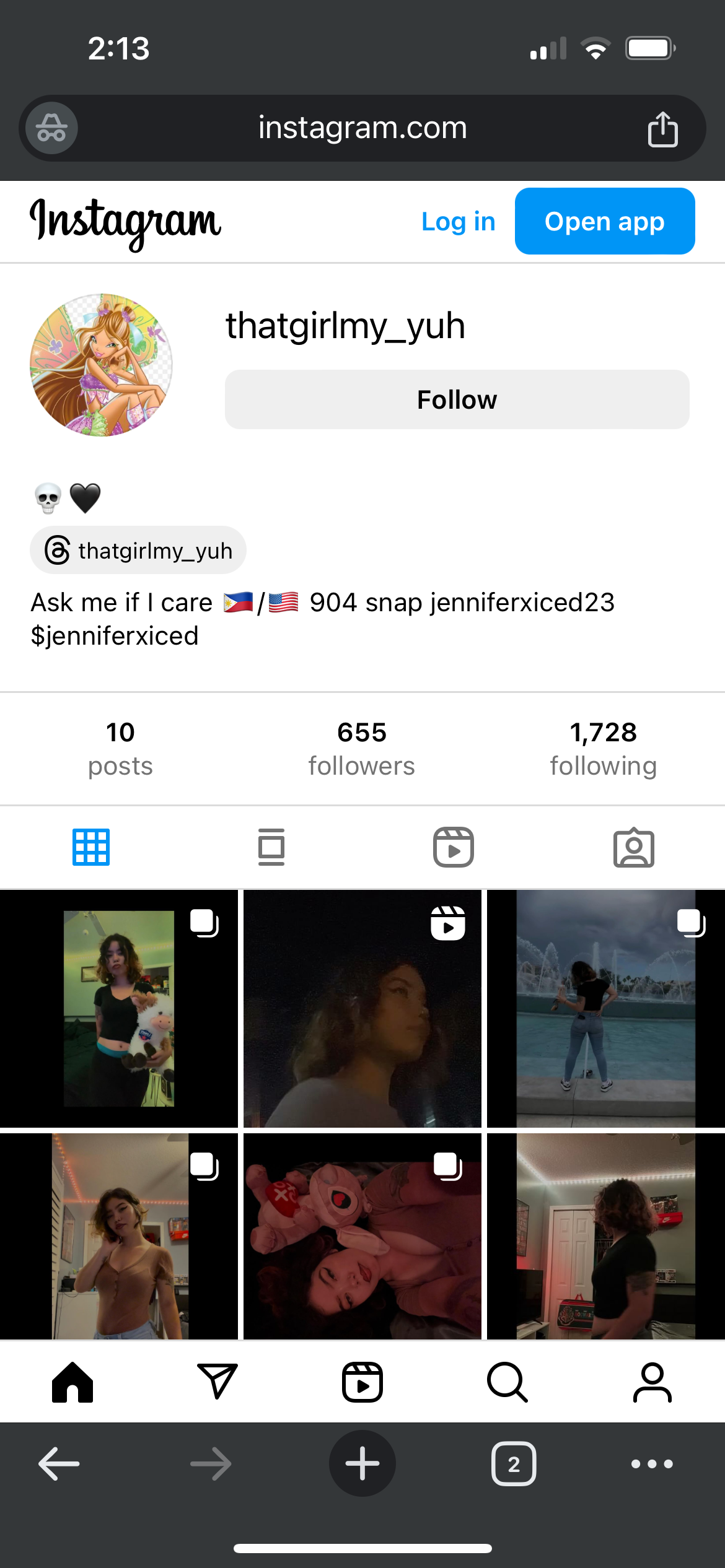Open the profile tab in the bottom bar
The image size is (725, 1568).
click(x=652, y=1382)
